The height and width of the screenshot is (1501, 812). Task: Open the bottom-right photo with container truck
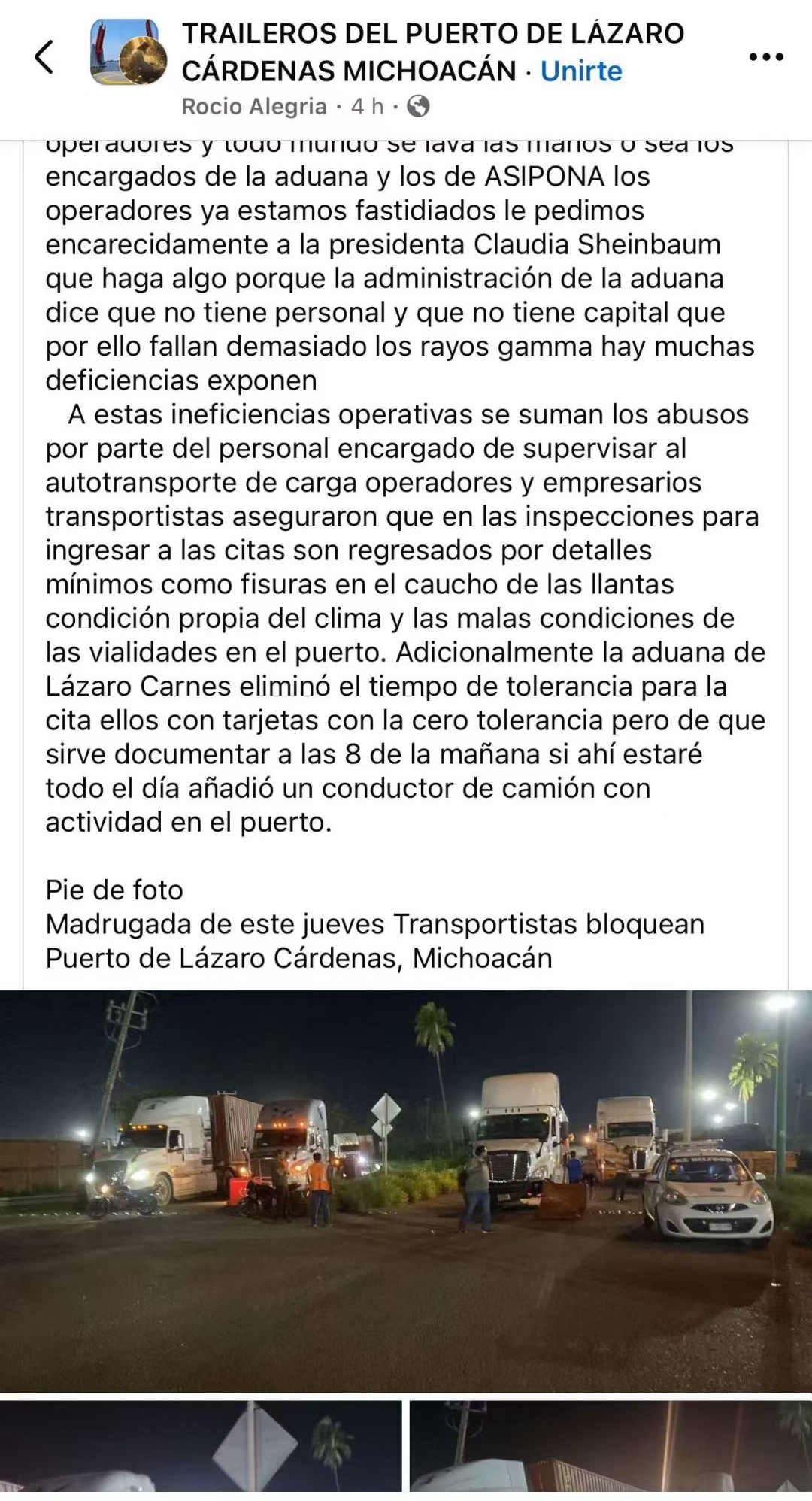[x=611, y=1445]
